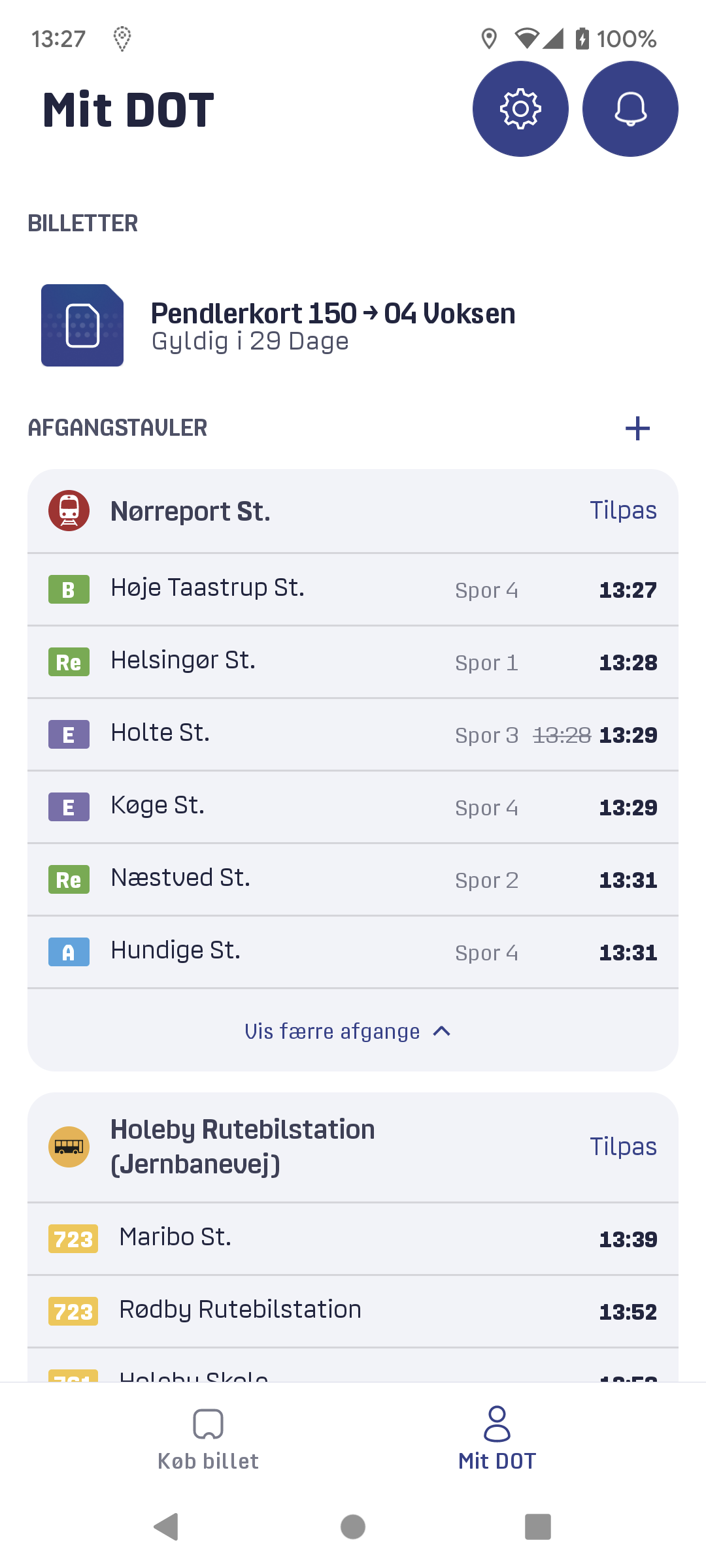The width and height of the screenshot is (706, 1568).
Task: Open the Køge St. departure
Action: pyautogui.click(x=353, y=807)
